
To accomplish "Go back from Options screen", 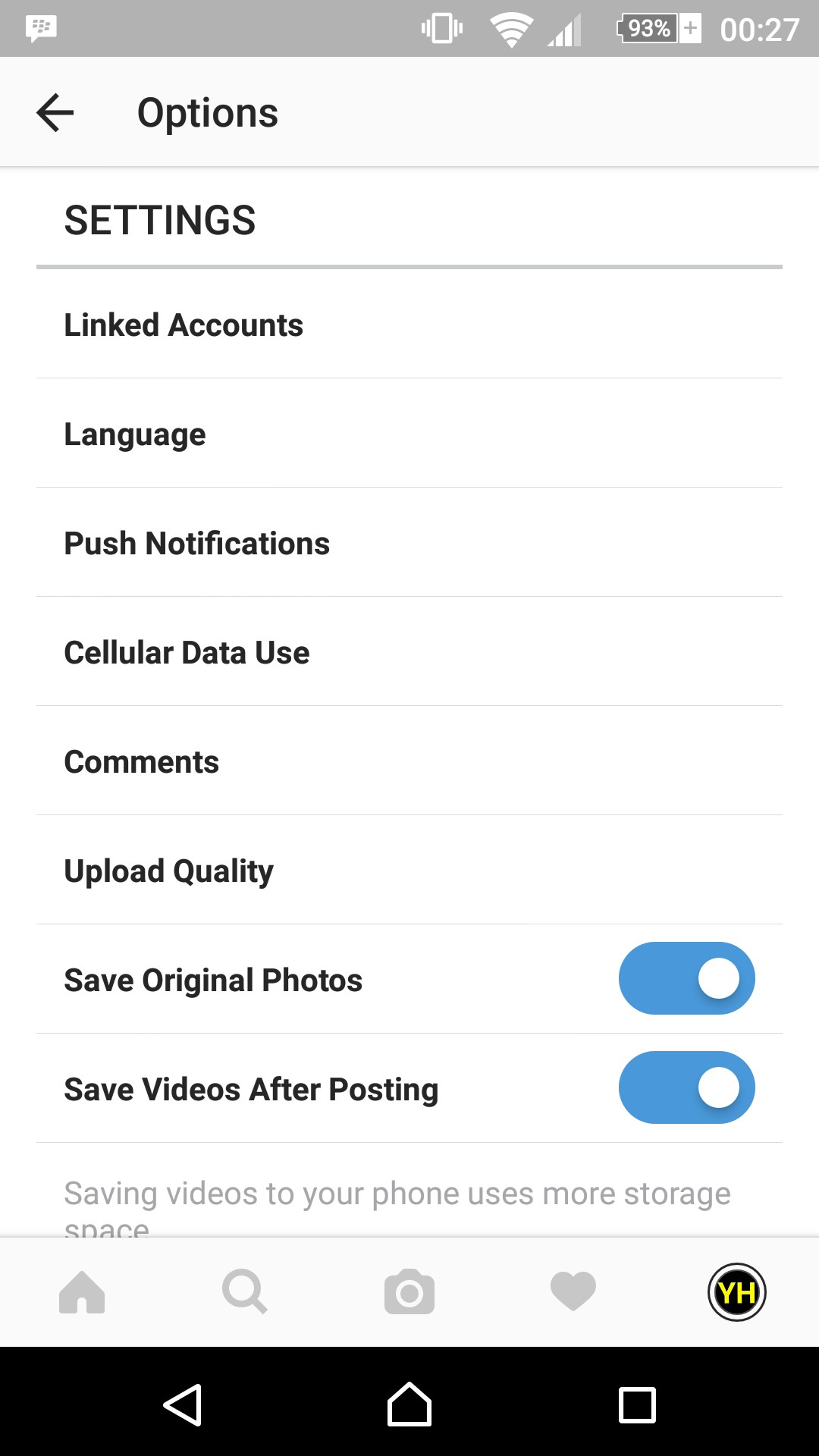I will pyautogui.click(x=55, y=113).
